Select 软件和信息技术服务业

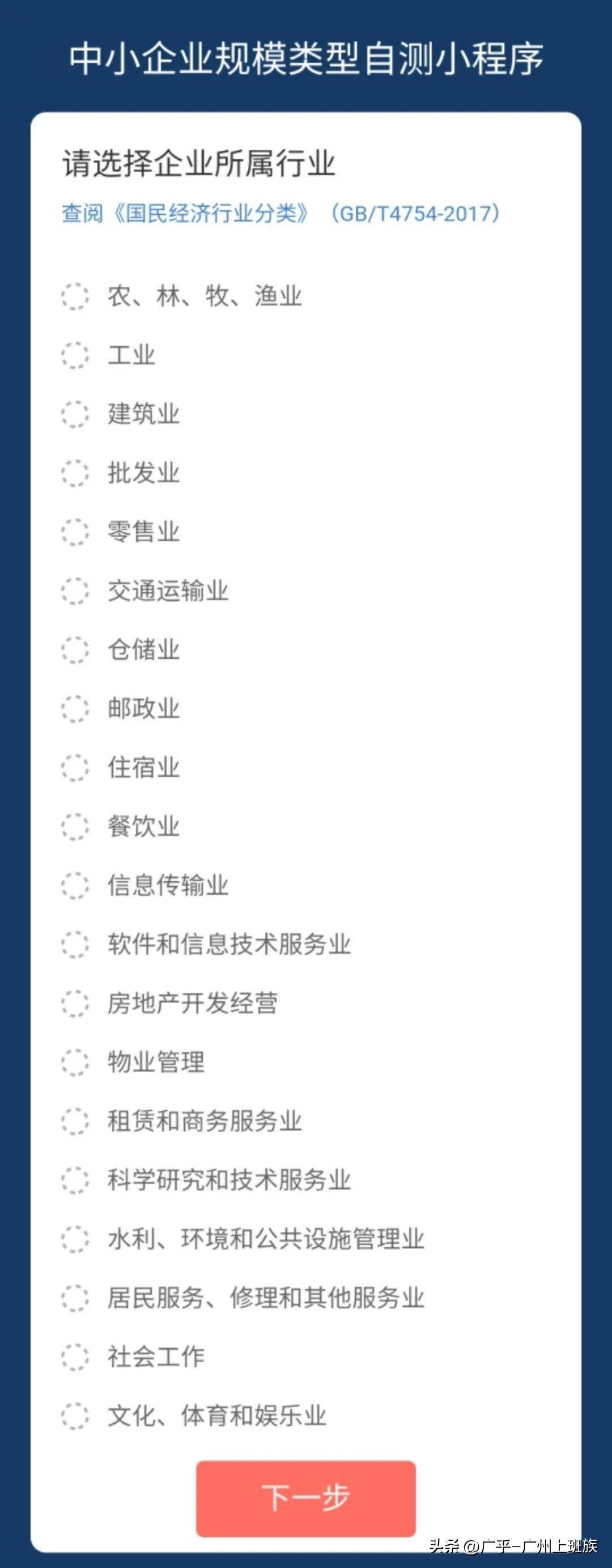(75, 944)
